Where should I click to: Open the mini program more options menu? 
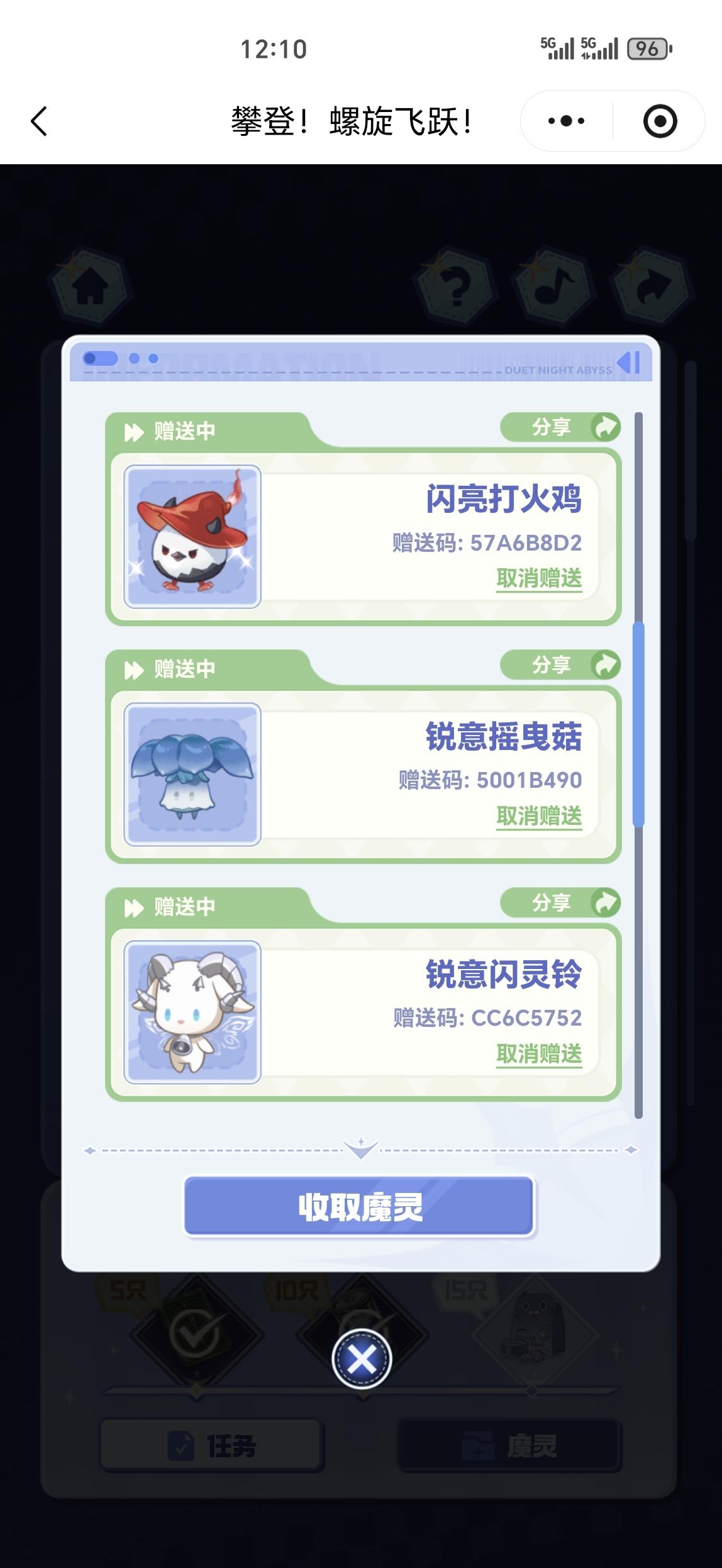coord(566,121)
